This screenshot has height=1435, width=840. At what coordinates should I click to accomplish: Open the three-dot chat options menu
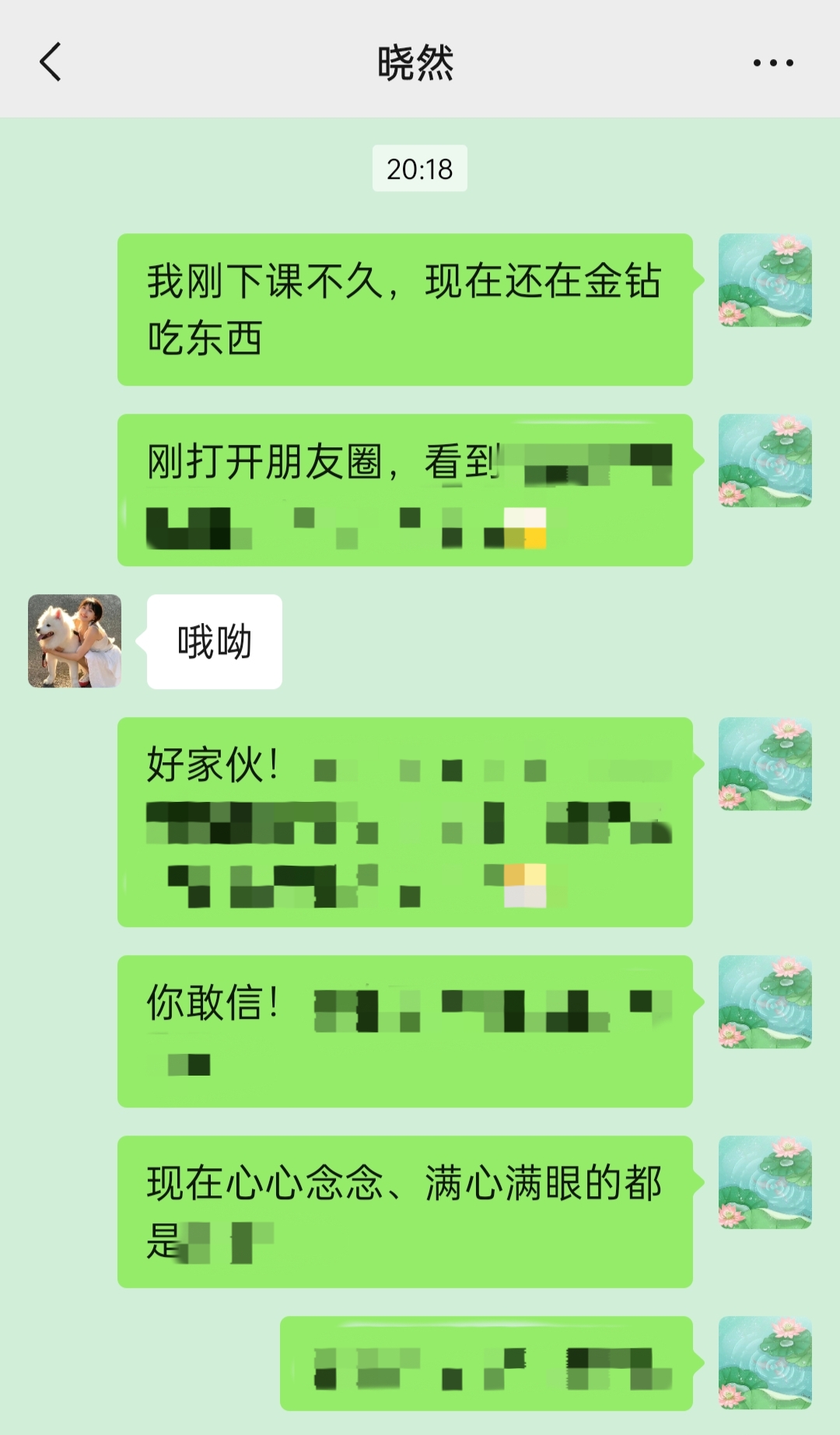(x=773, y=63)
